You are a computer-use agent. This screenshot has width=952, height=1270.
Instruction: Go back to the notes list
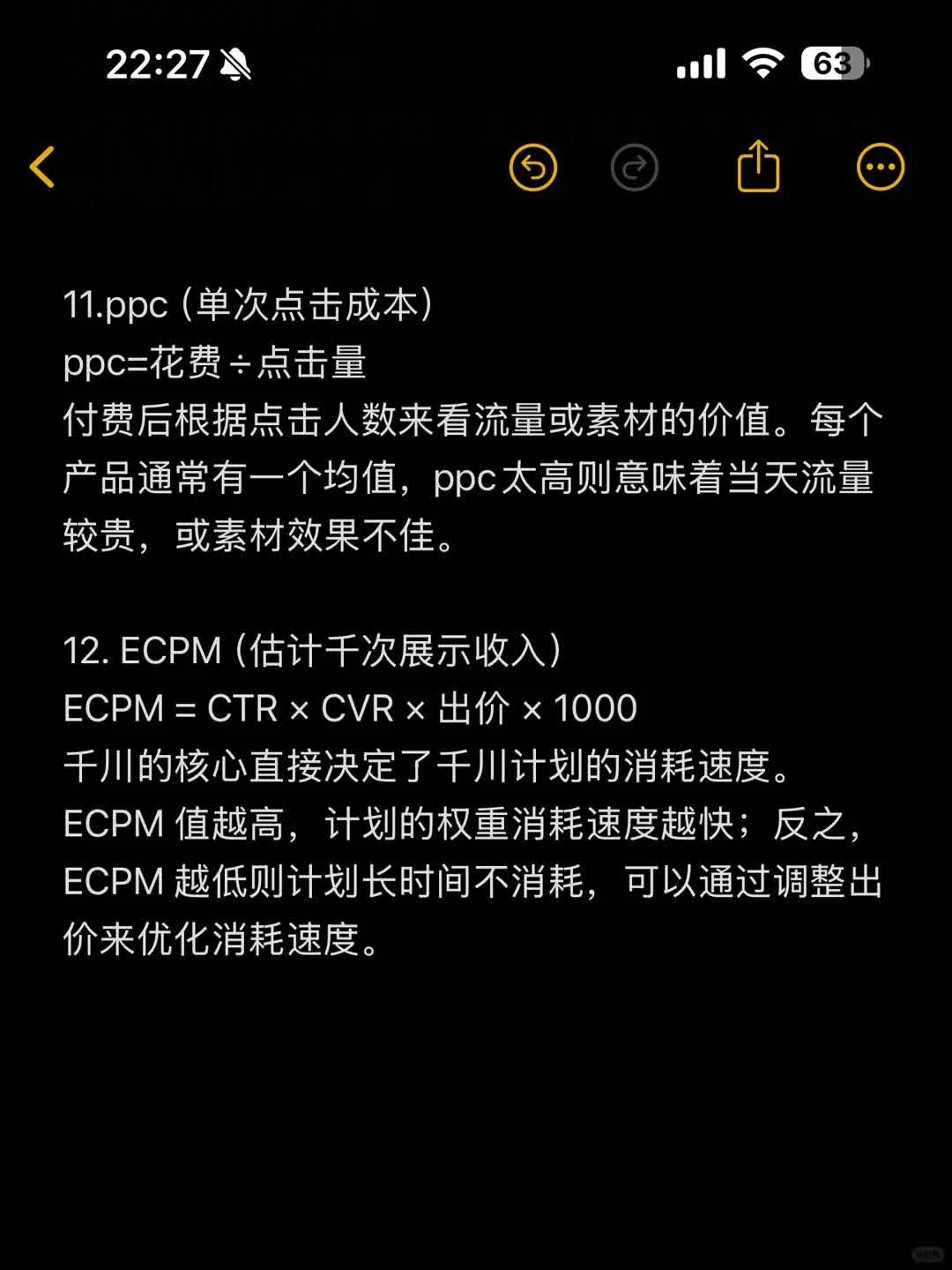[42, 167]
